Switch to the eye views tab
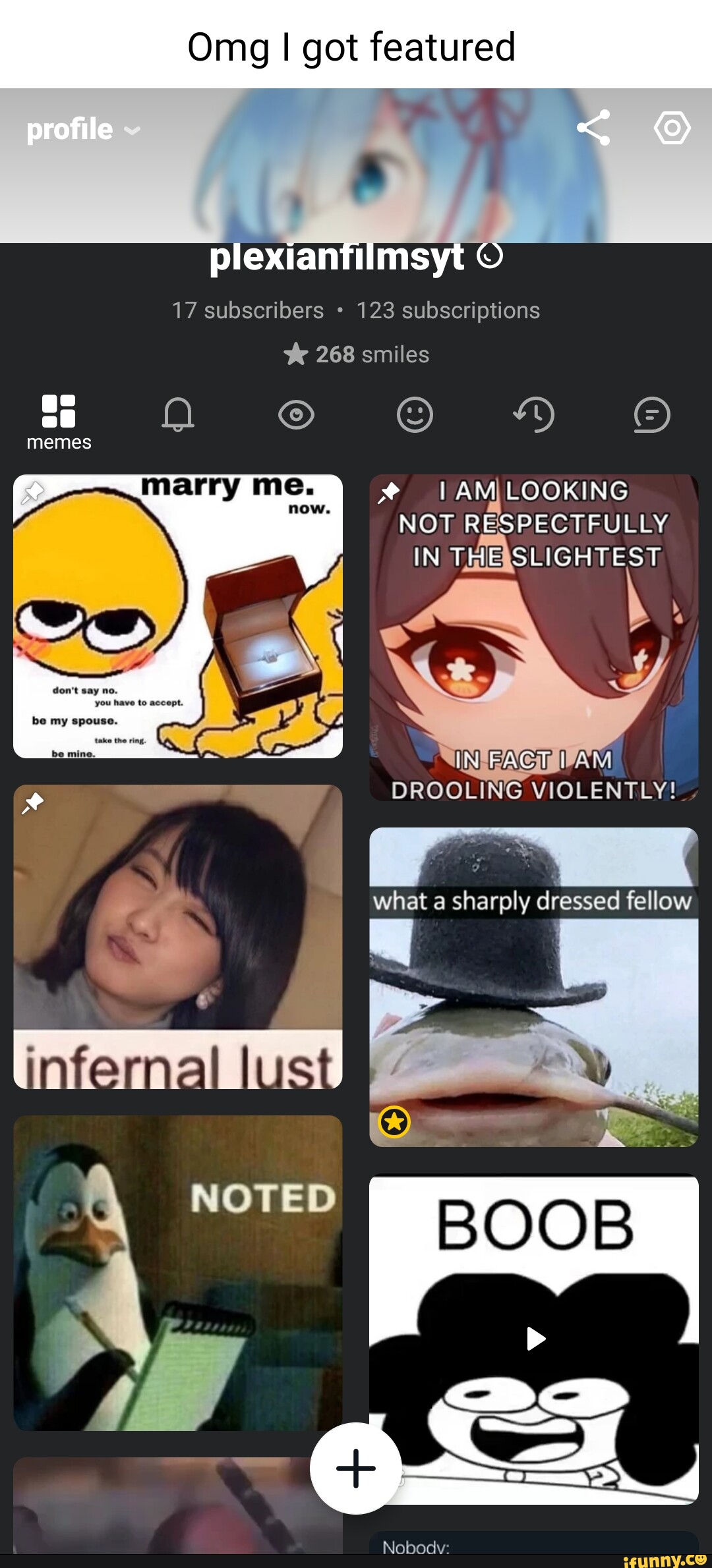Image resolution: width=712 pixels, height=1568 pixels. tap(297, 415)
